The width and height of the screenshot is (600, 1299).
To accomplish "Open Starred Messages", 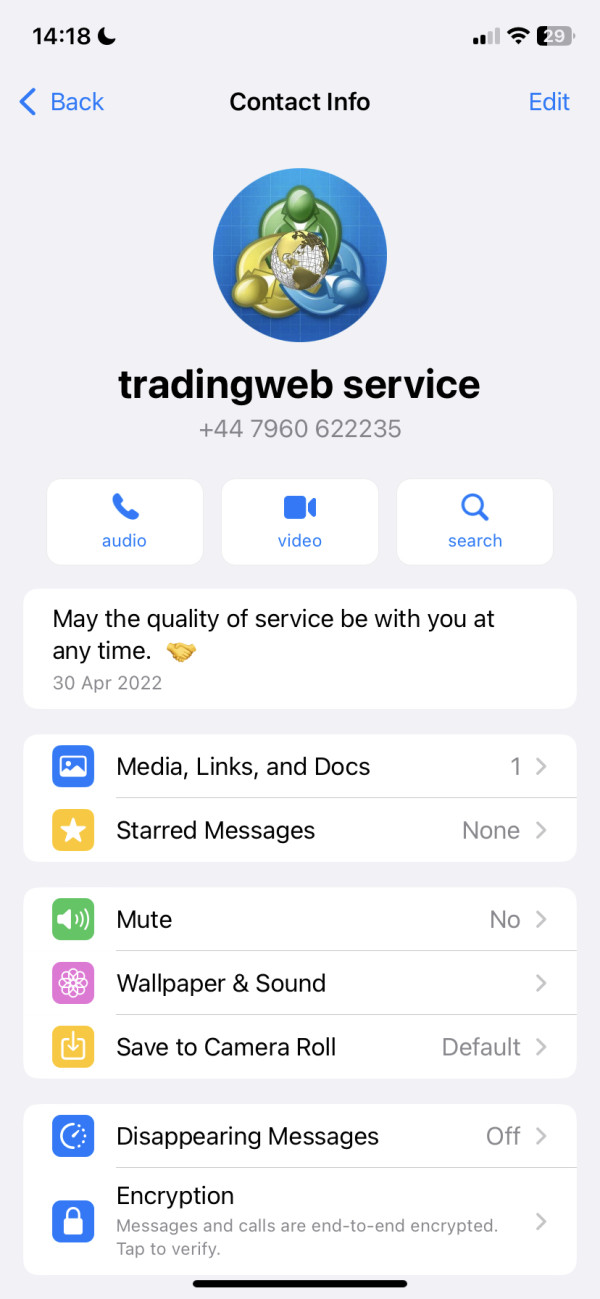I will click(x=300, y=830).
